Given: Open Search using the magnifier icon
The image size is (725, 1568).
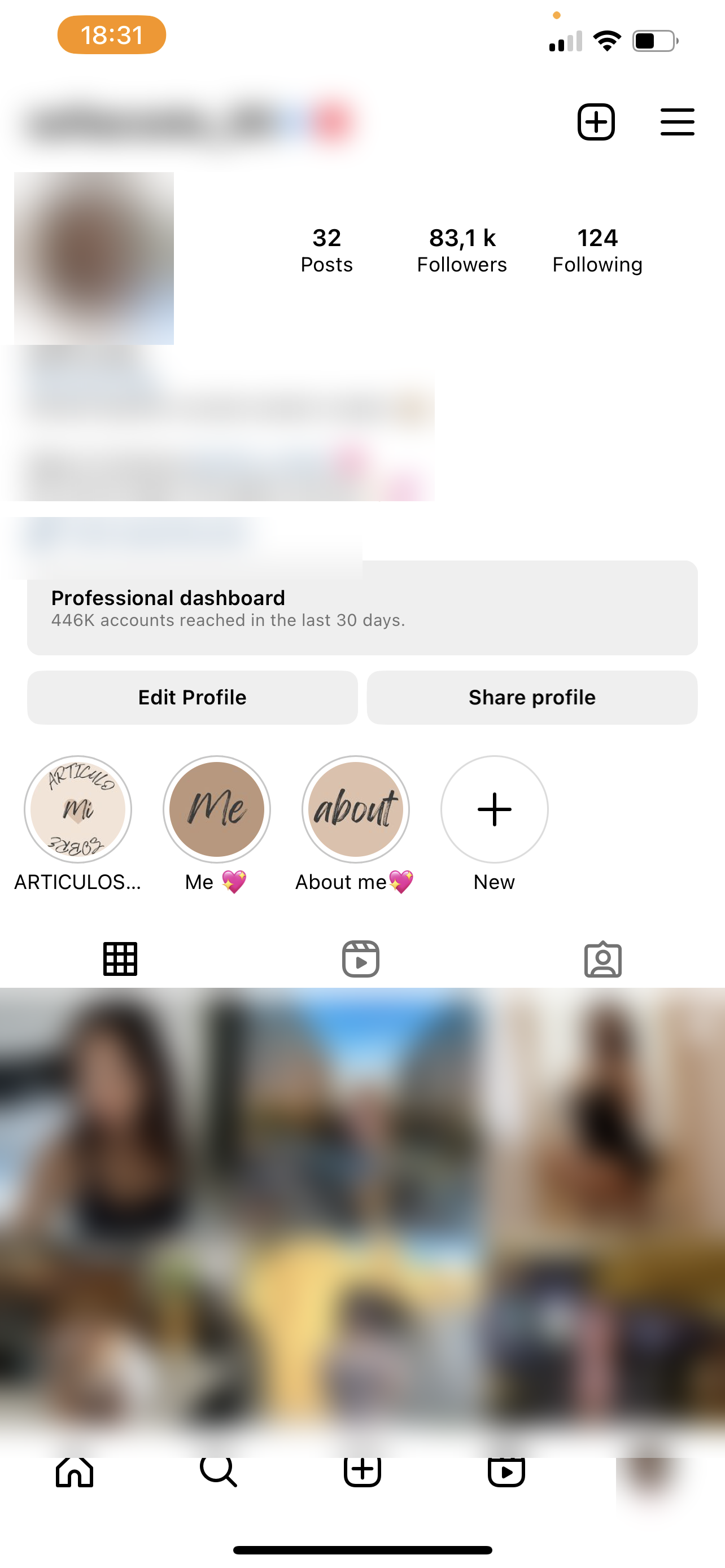Looking at the screenshot, I should click(x=219, y=1473).
